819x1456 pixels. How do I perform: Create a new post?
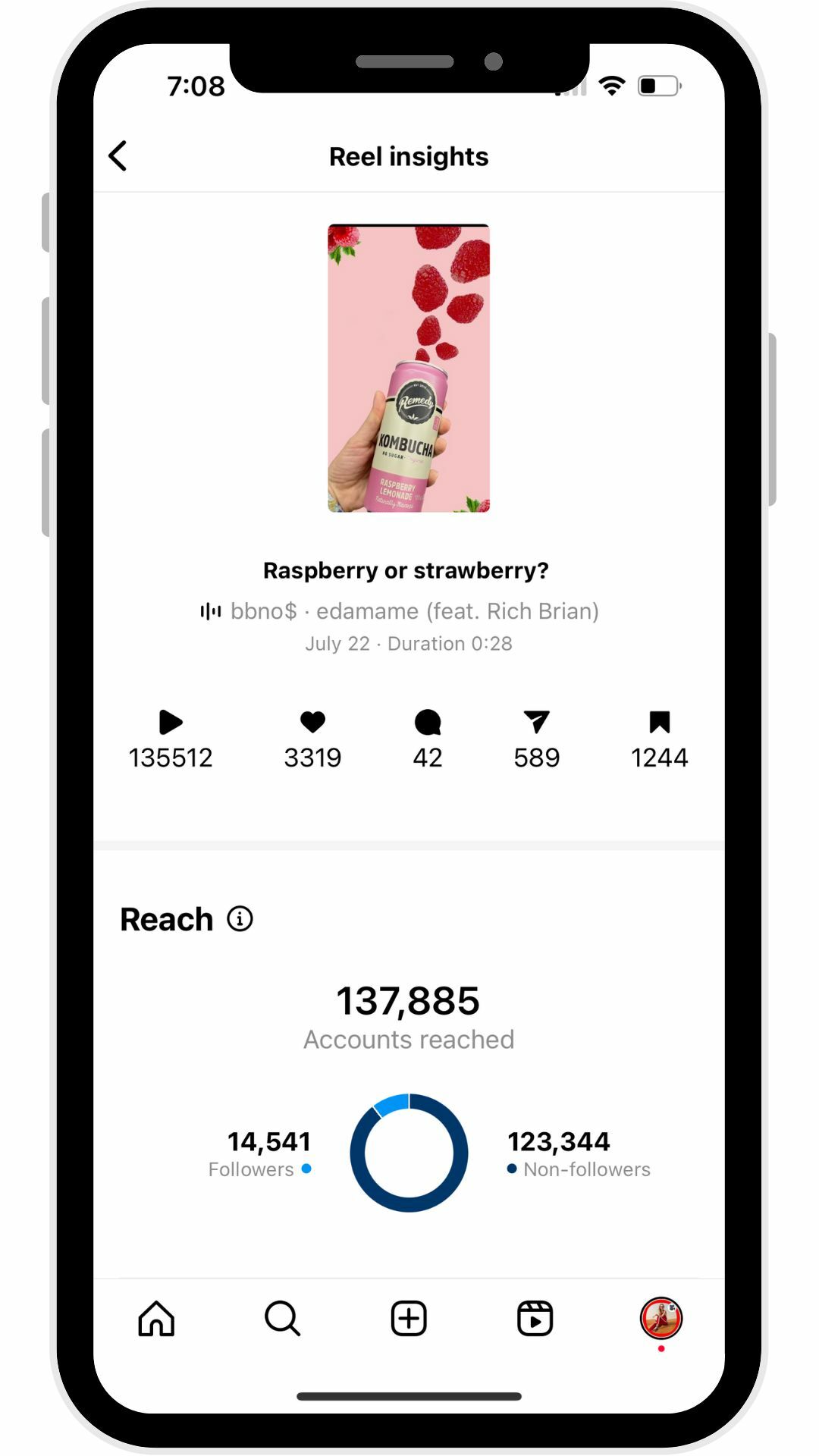coord(409,1319)
